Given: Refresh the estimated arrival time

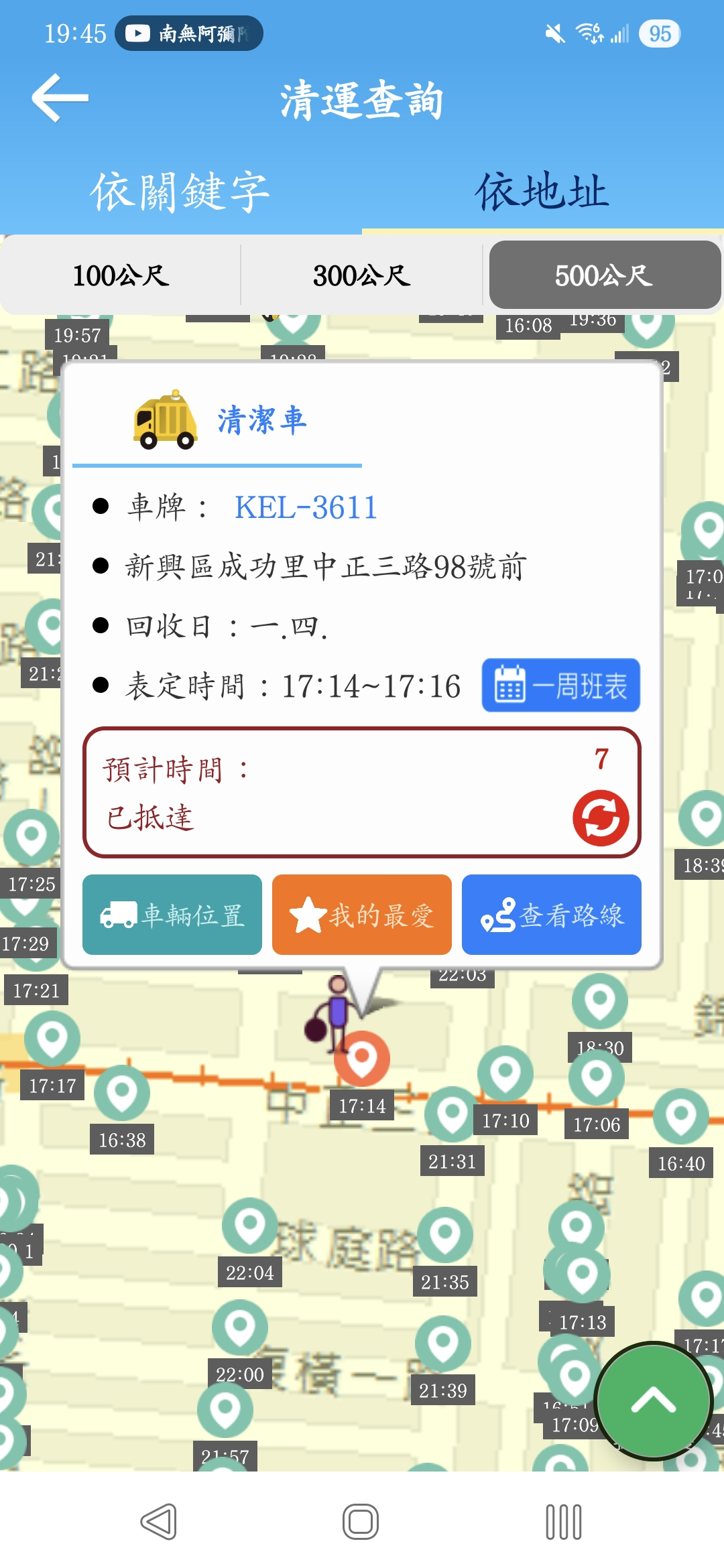Looking at the screenshot, I should [x=601, y=818].
